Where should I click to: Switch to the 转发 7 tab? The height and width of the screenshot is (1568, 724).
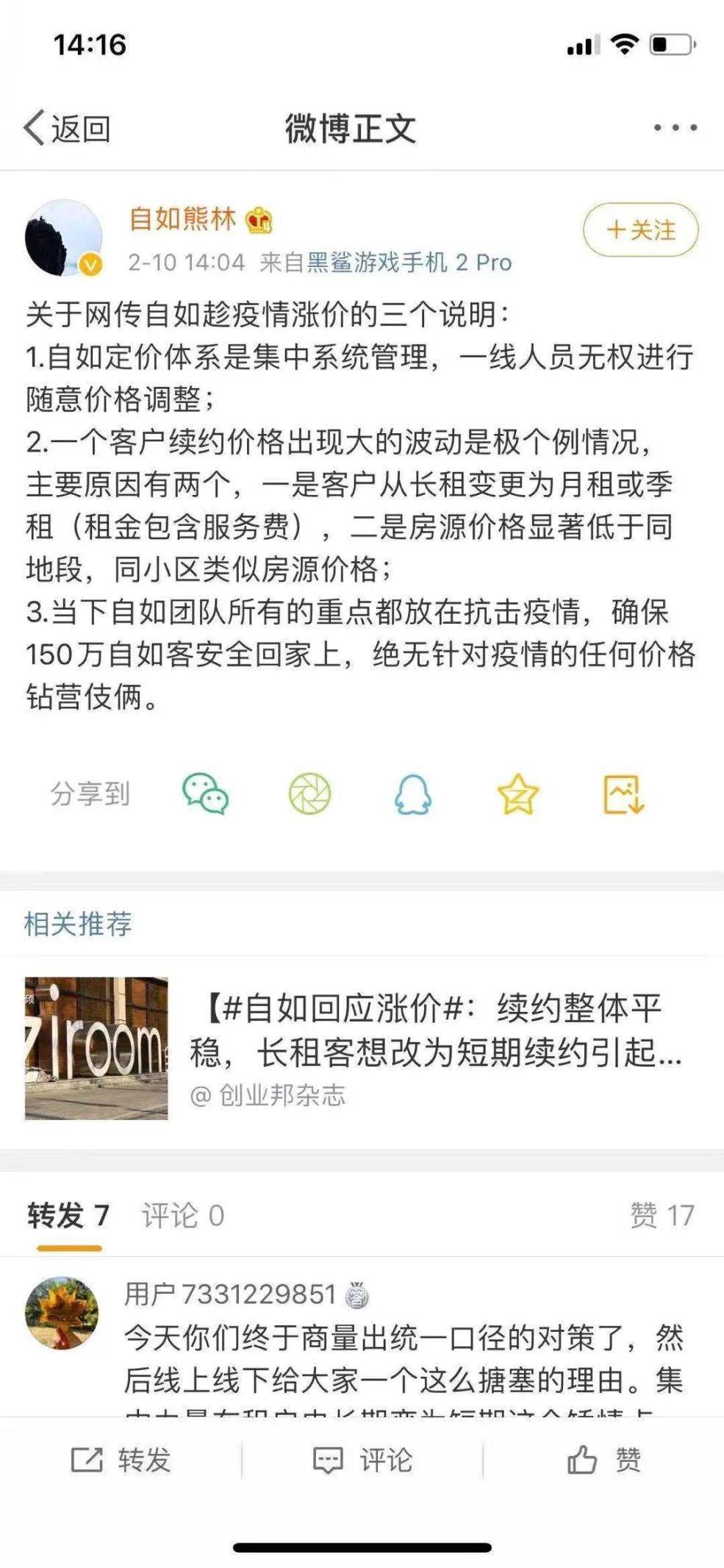pyautogui.click(x=68, y=1216)
